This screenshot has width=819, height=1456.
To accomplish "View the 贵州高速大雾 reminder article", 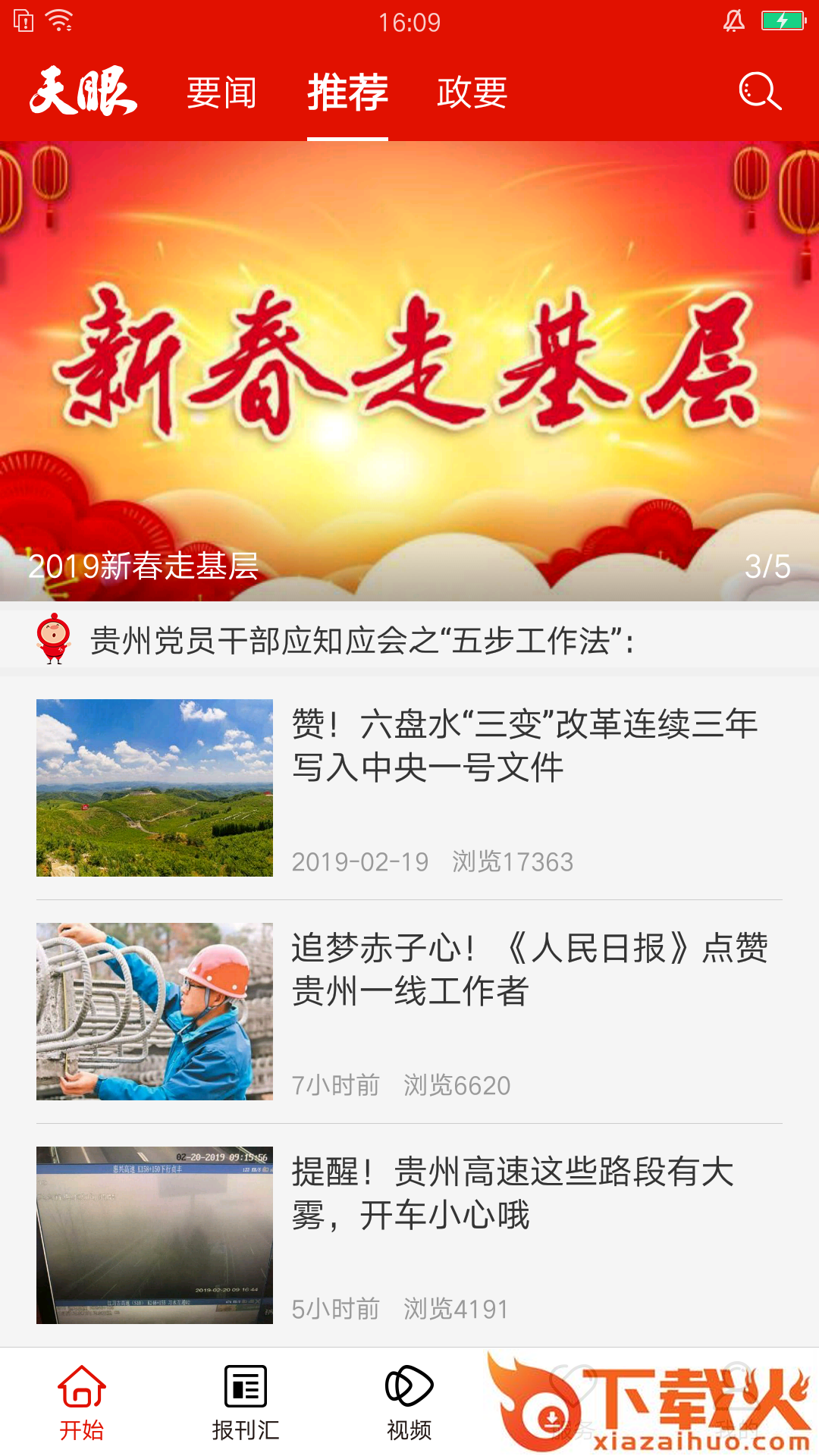I will [x=513, y=1194].
